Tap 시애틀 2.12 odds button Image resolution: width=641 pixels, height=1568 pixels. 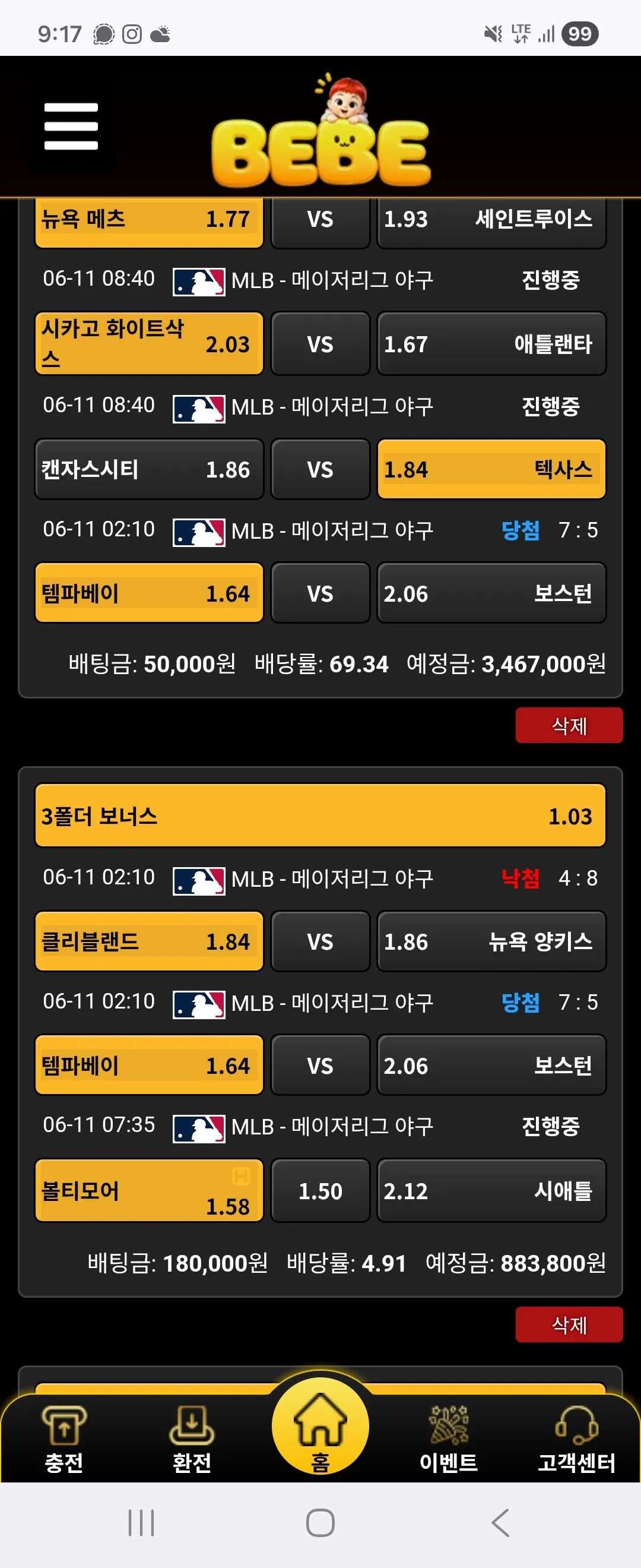pos(491,1190)
